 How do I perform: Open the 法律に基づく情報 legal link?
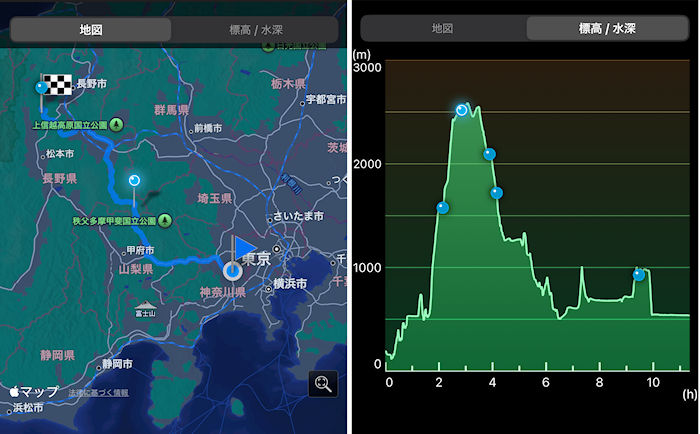(99, 393)
